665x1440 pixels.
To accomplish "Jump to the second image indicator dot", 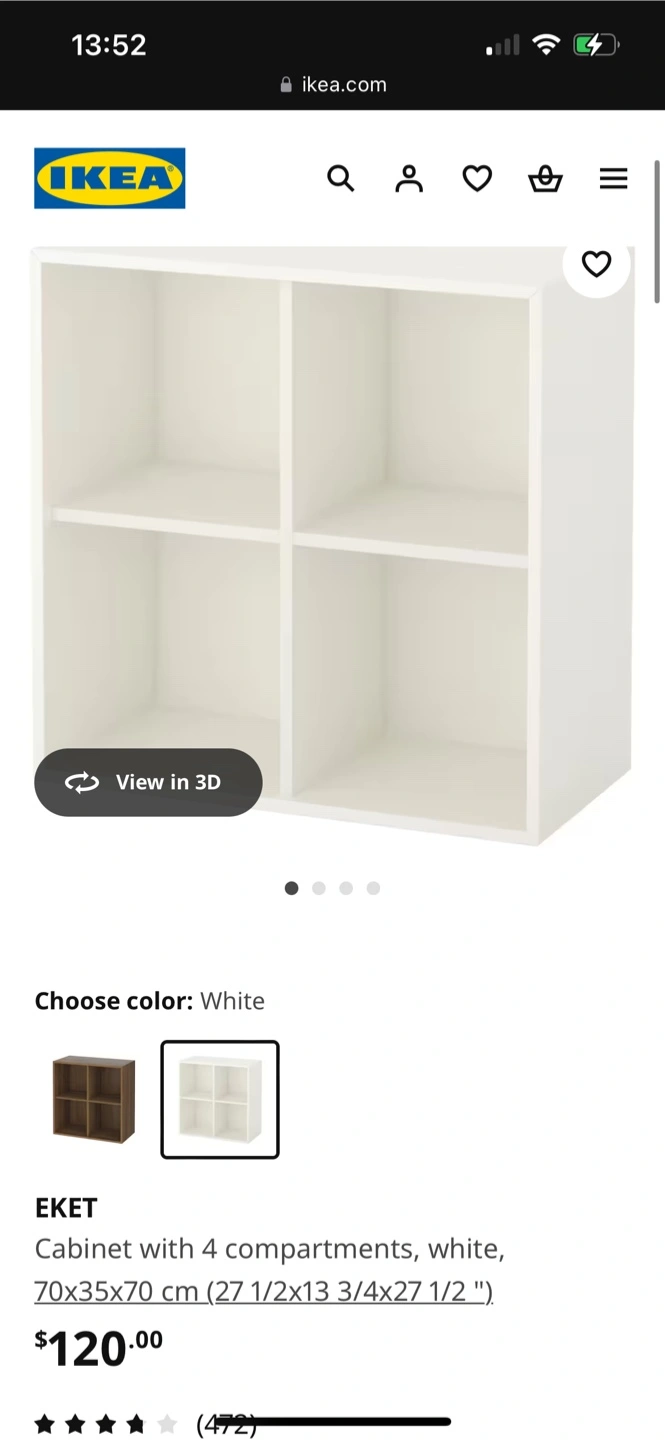I will tap(319, 888).
